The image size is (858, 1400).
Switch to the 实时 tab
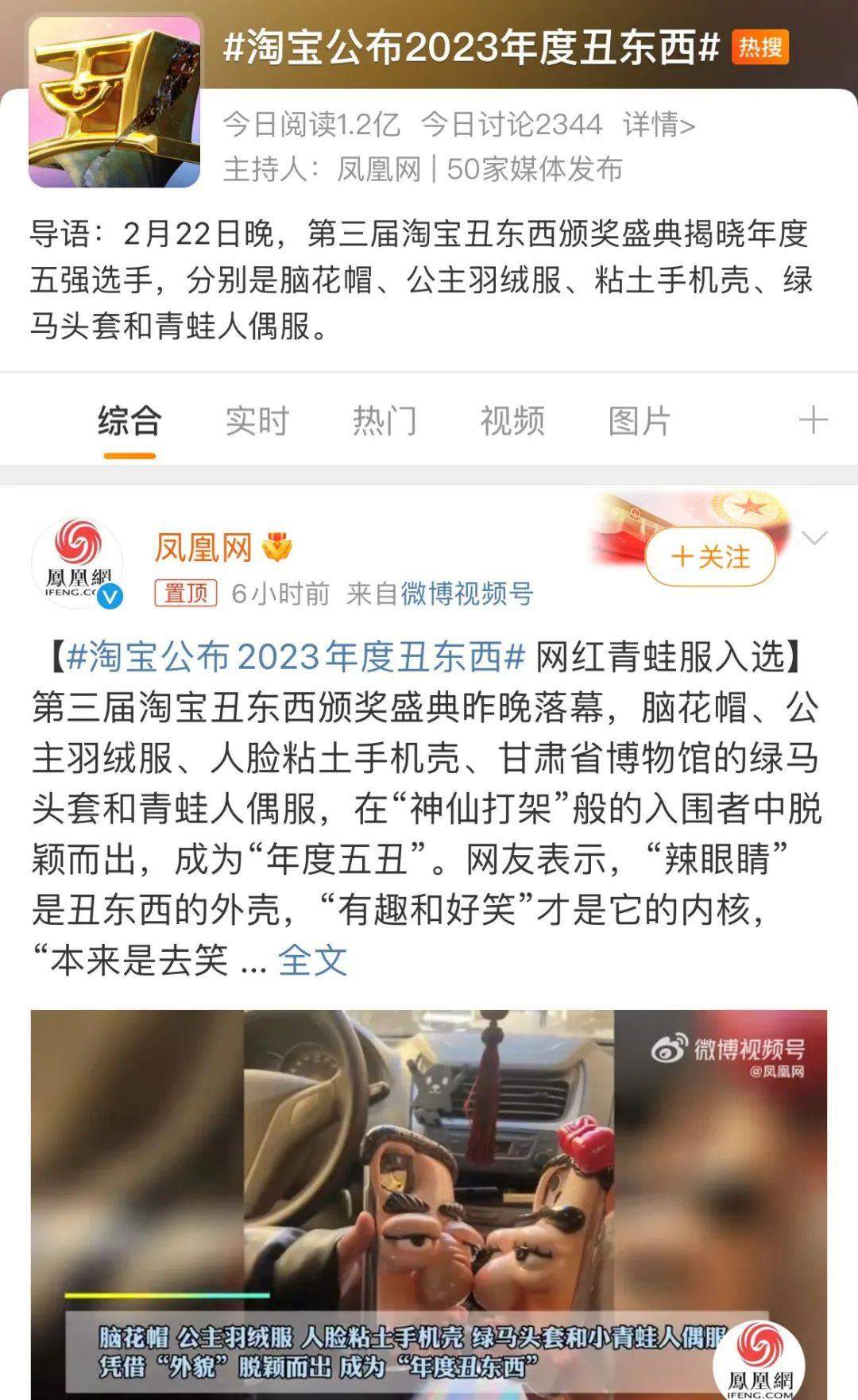point(257,421)
